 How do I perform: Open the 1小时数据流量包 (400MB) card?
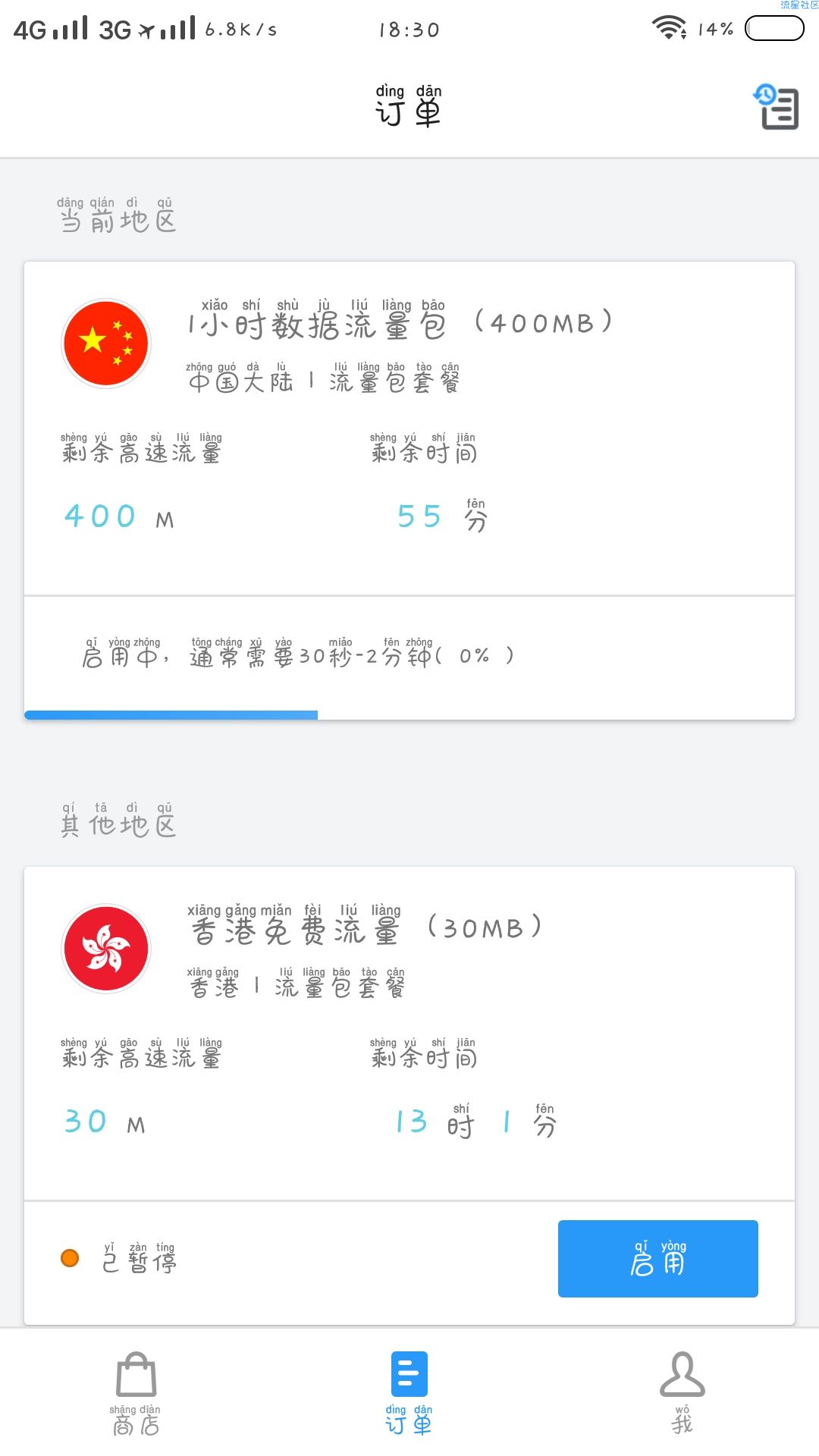tap(409, 491)
